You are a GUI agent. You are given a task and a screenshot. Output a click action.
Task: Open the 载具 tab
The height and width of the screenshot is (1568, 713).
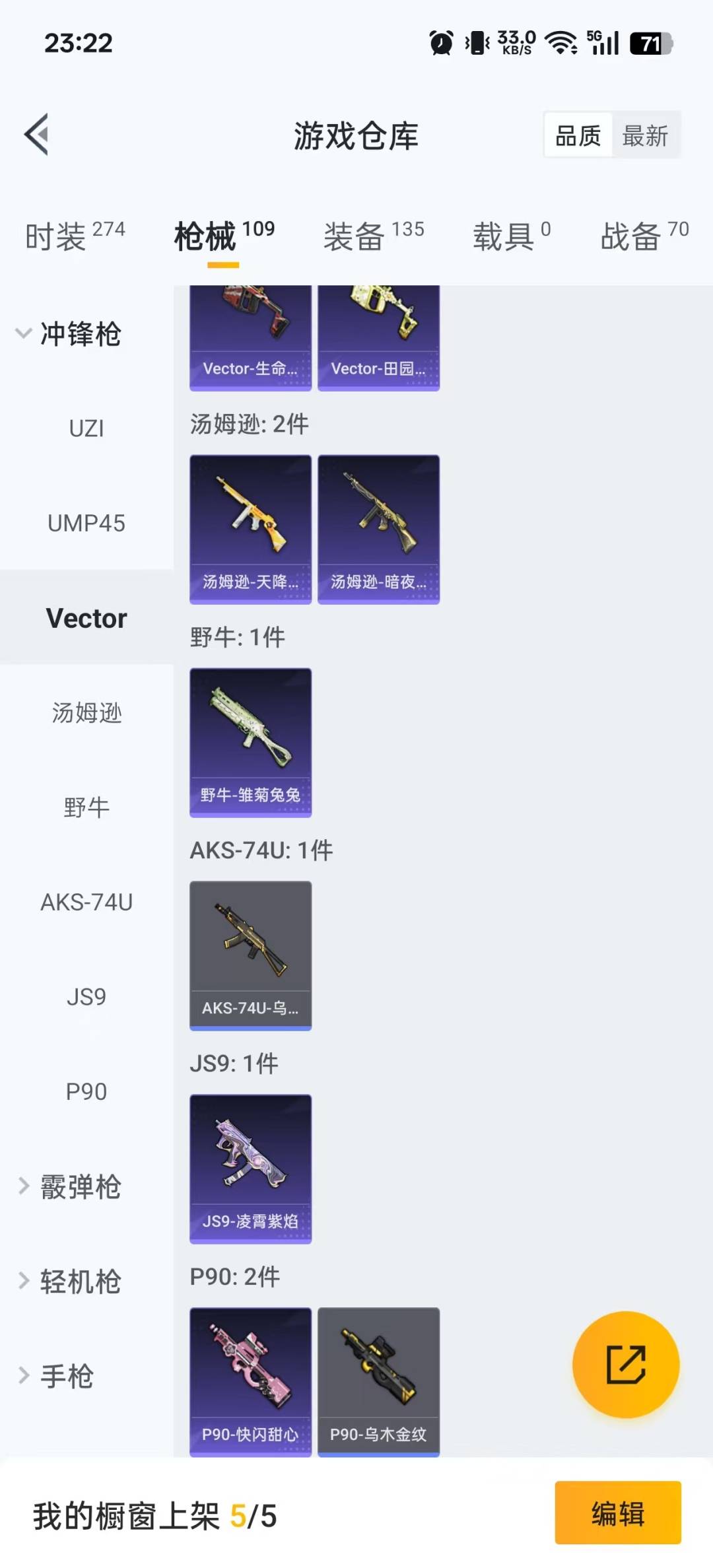tap(511, 236)
